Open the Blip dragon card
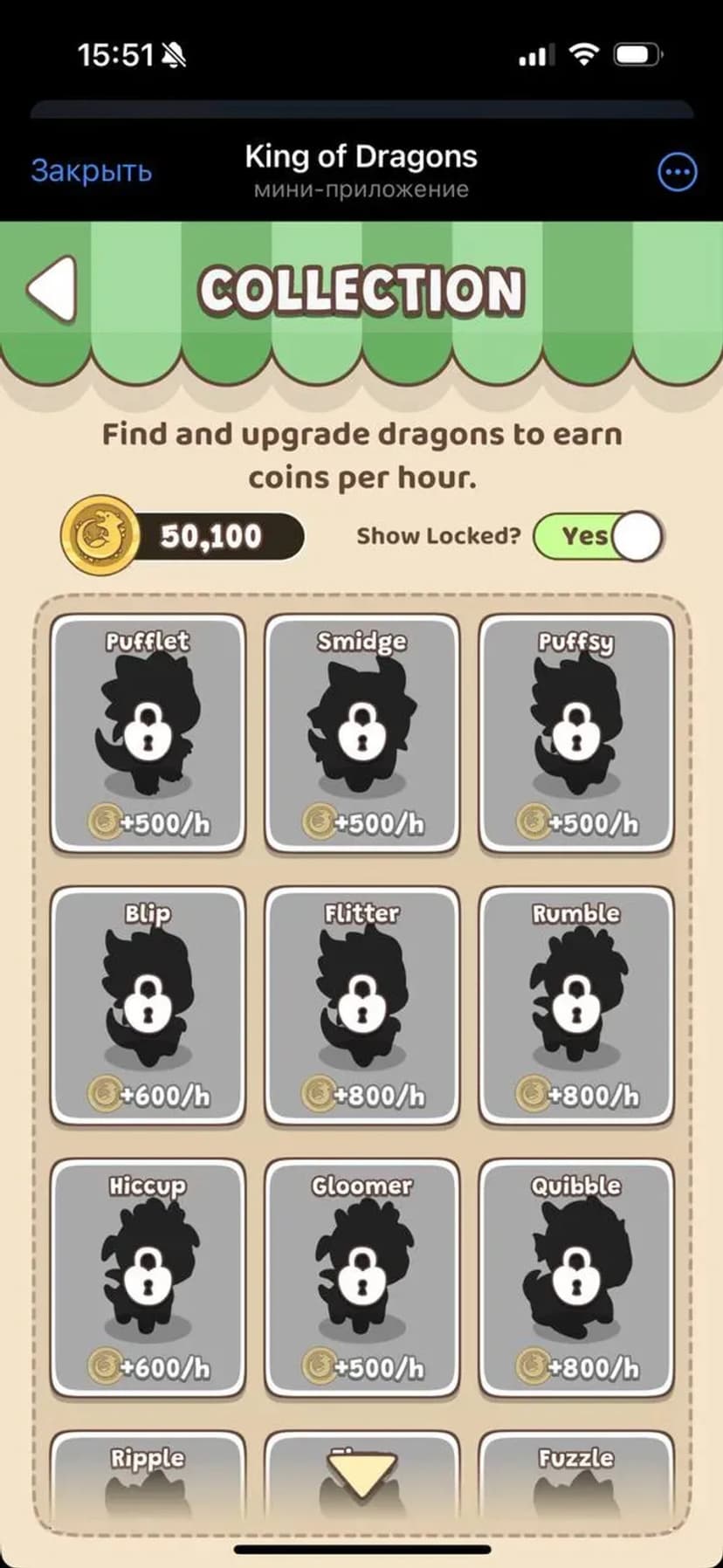This screenshot has width=723, height=1568. click(148, 1006)
